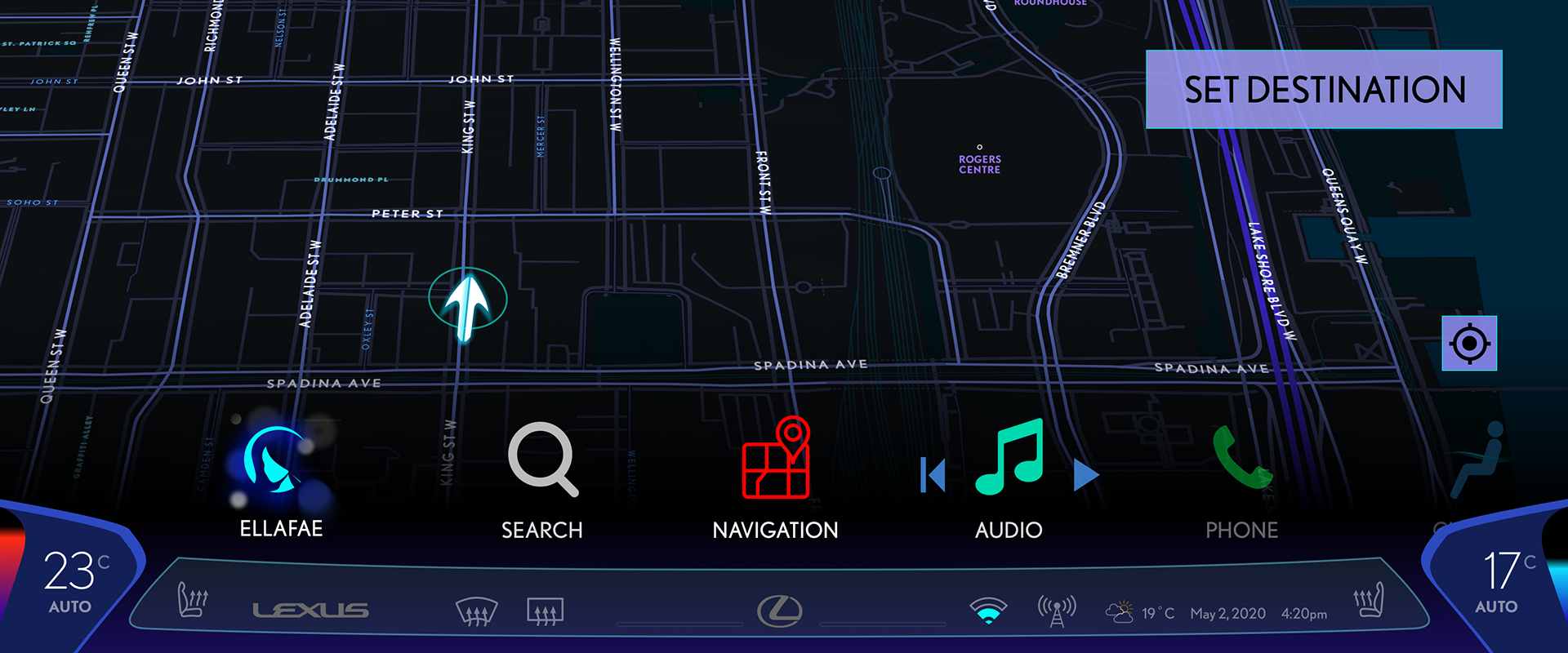Tap the Lexus home emblem
The height and width of the screenshot is (653, 1568).
[x=780, y=611]
